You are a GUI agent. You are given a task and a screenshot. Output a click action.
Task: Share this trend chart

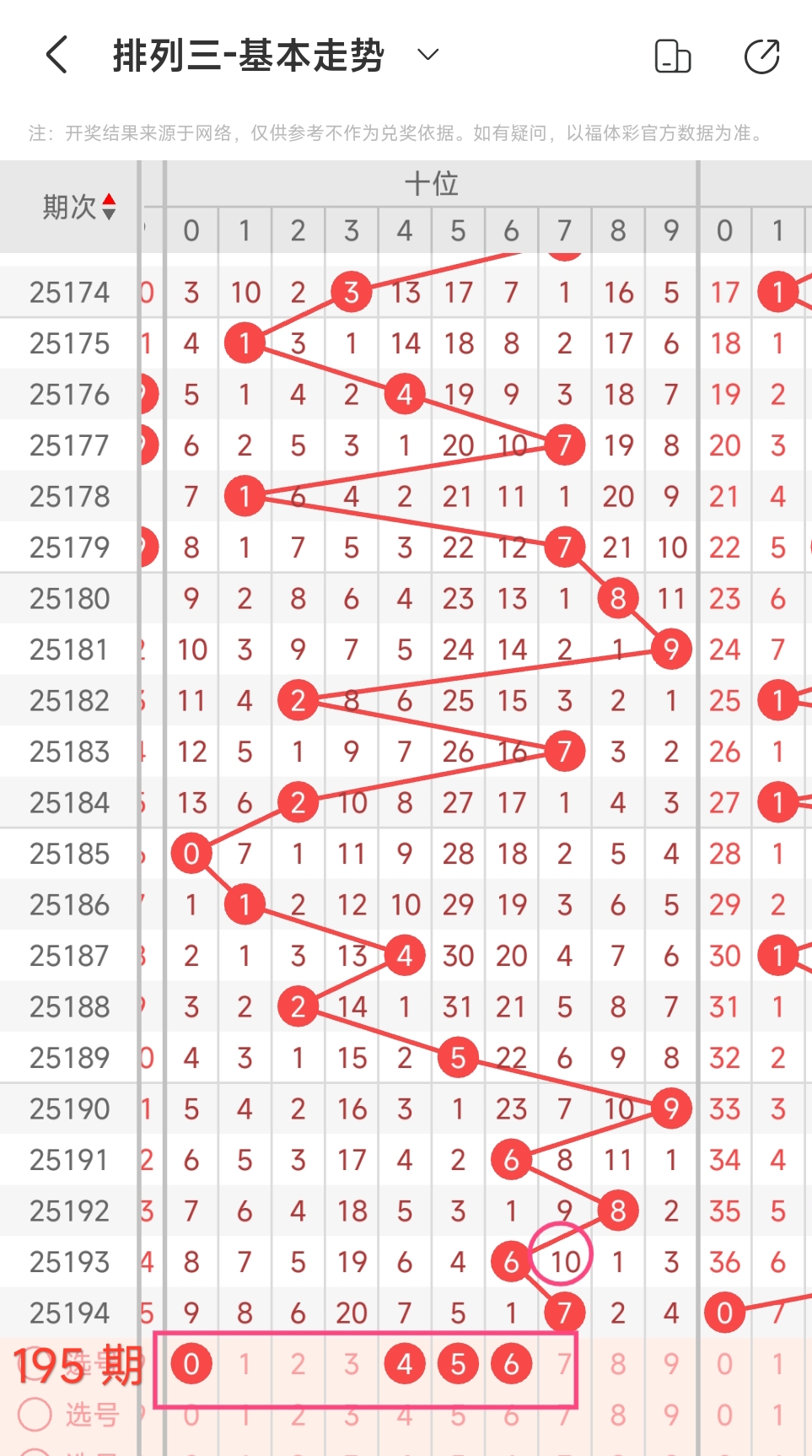761,57
